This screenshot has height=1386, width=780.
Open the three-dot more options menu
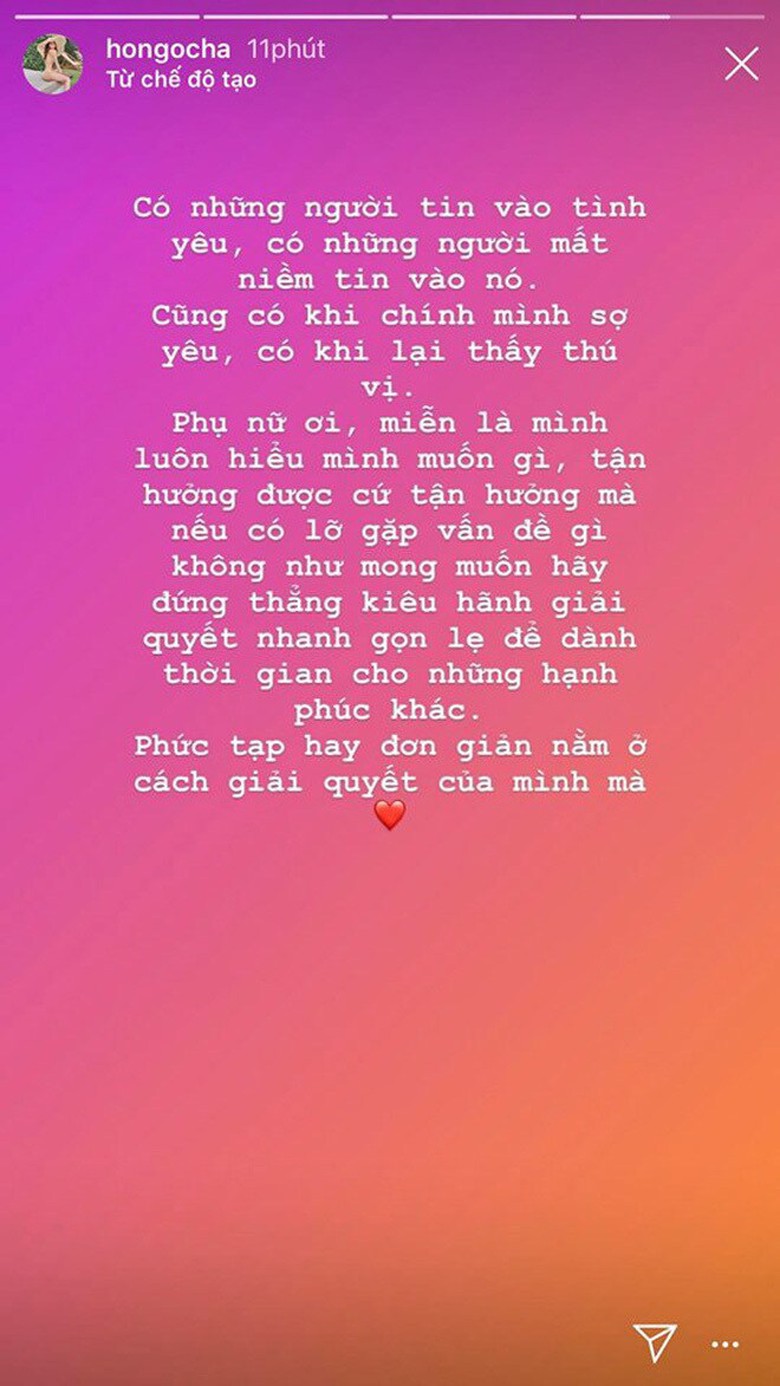coord(725,1345)
